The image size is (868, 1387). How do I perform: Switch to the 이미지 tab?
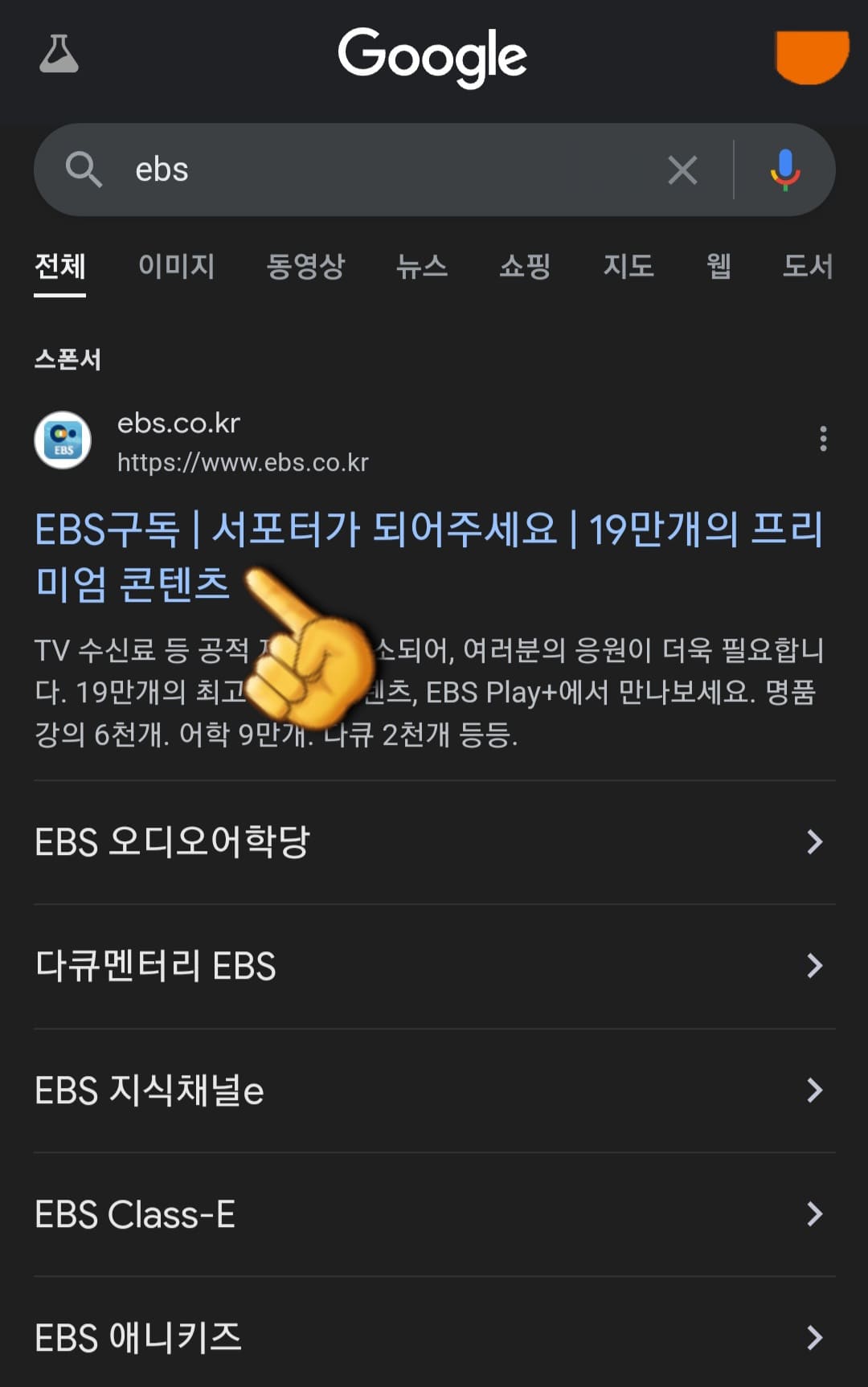pos(175,268)
